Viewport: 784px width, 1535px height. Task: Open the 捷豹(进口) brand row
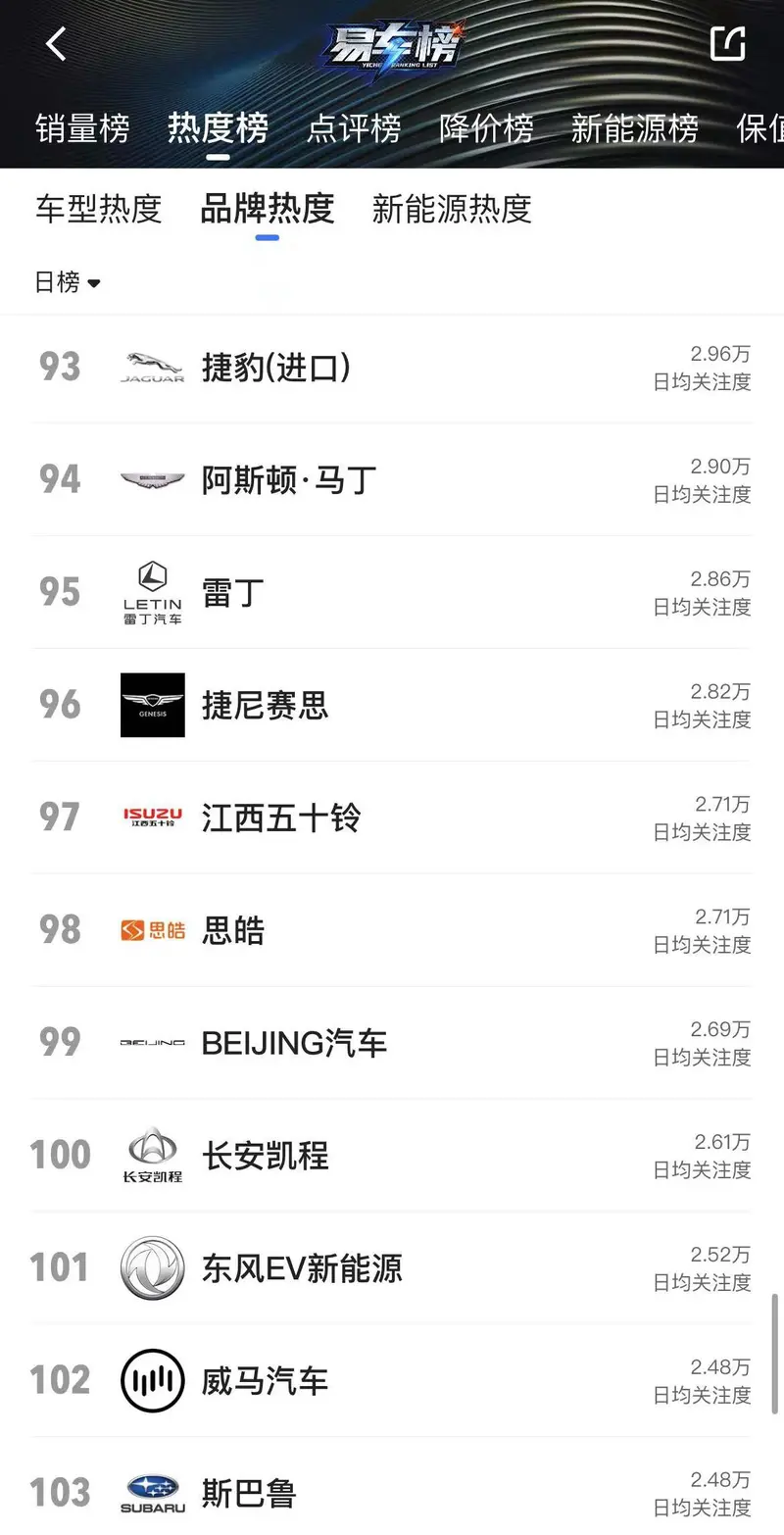[392, 368]
